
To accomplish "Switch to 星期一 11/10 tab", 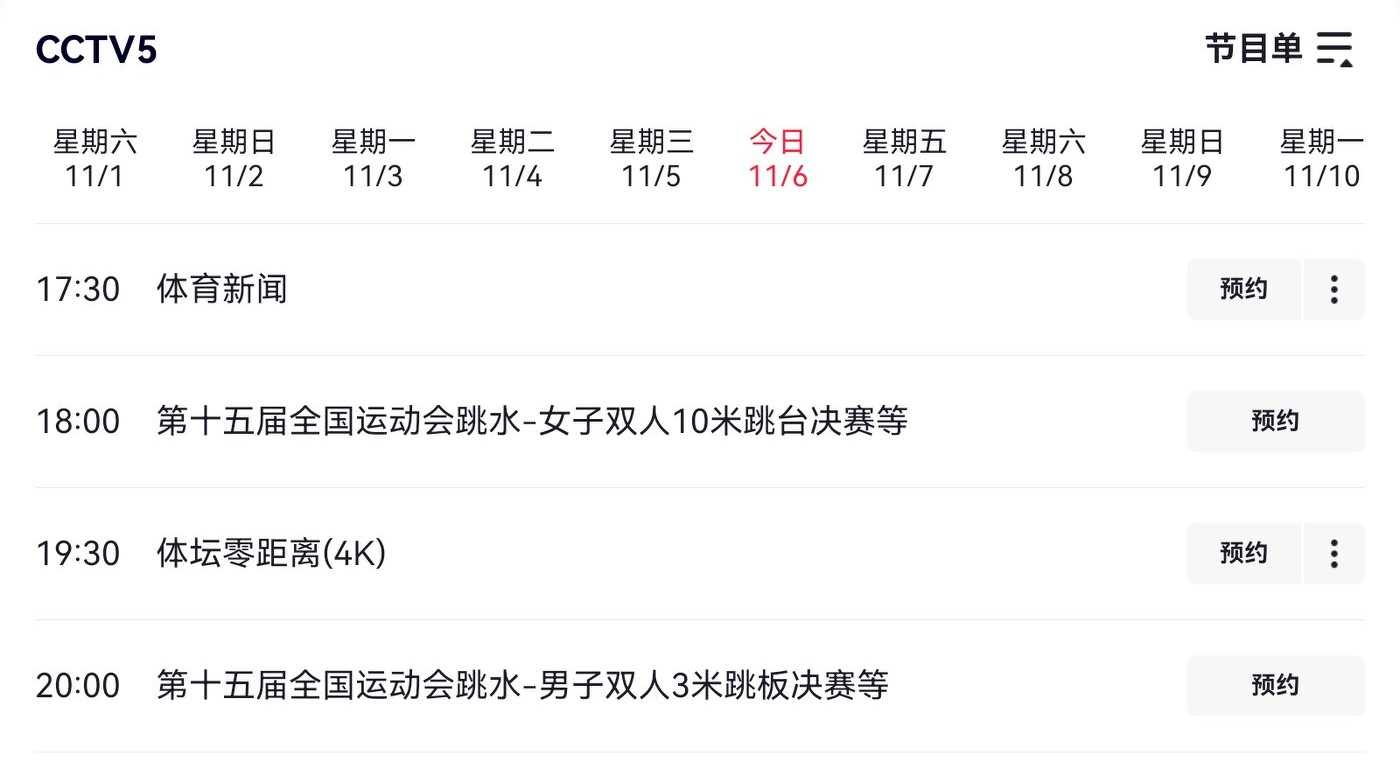I will pyautogui.click(x=1321, y=159).
